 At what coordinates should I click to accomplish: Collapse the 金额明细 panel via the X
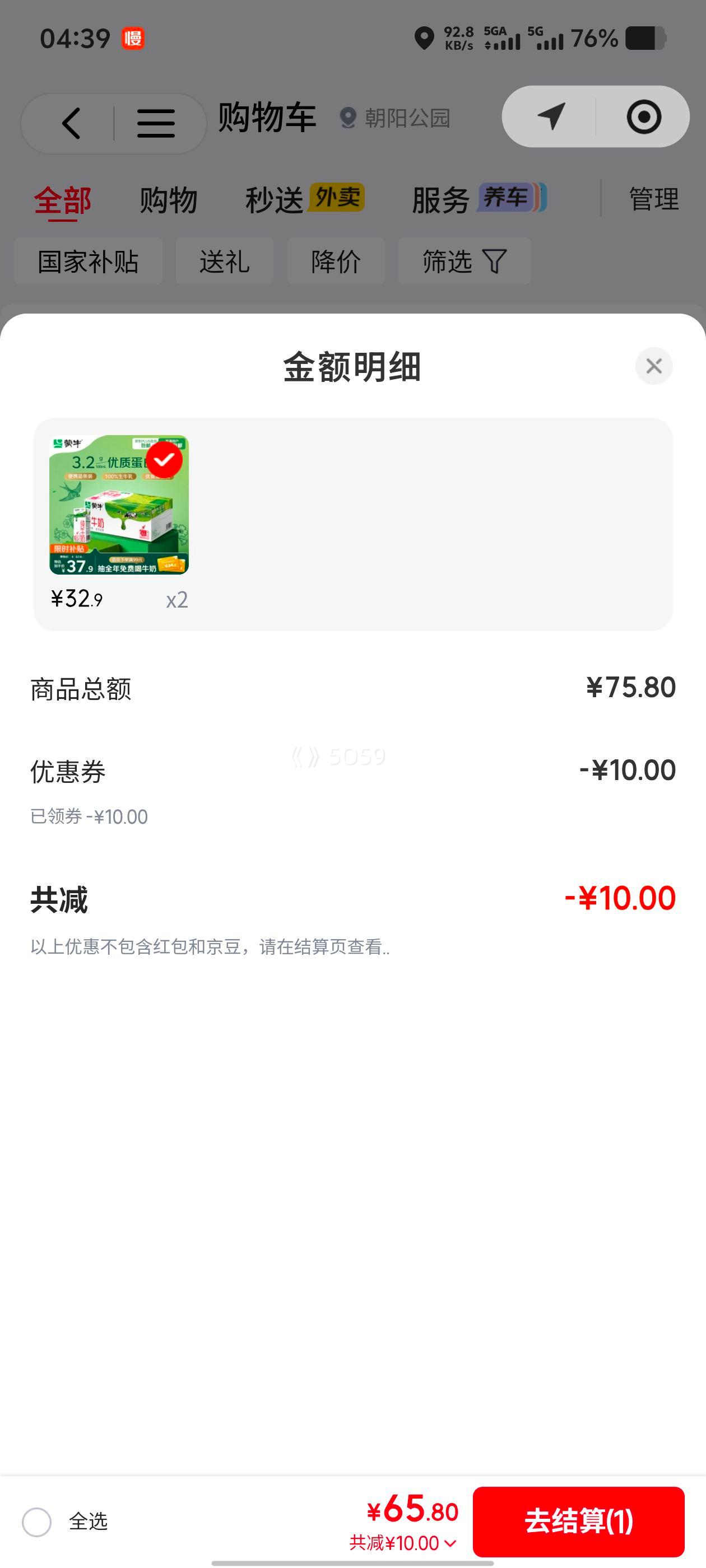coord(654,366)
